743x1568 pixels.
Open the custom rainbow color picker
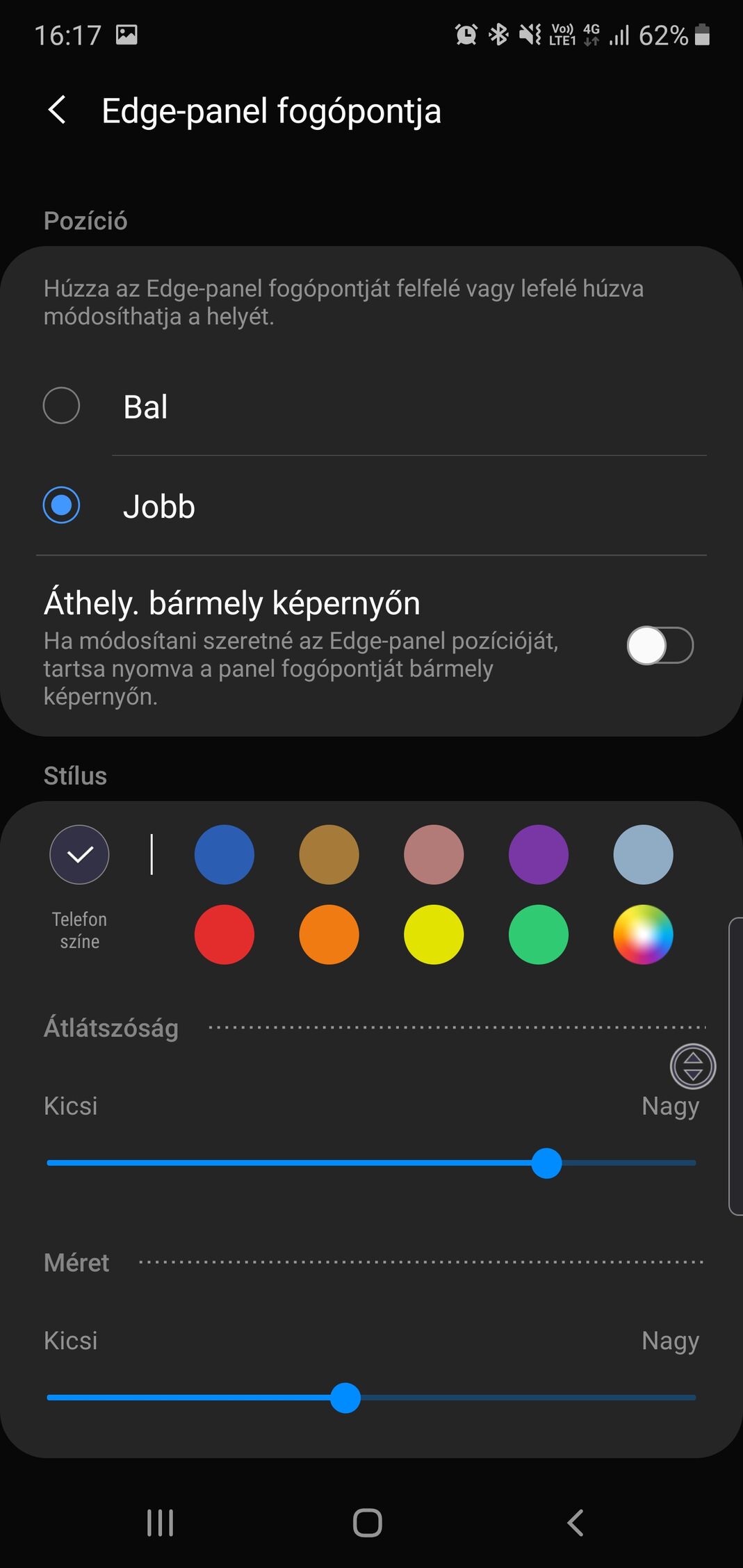643,935
